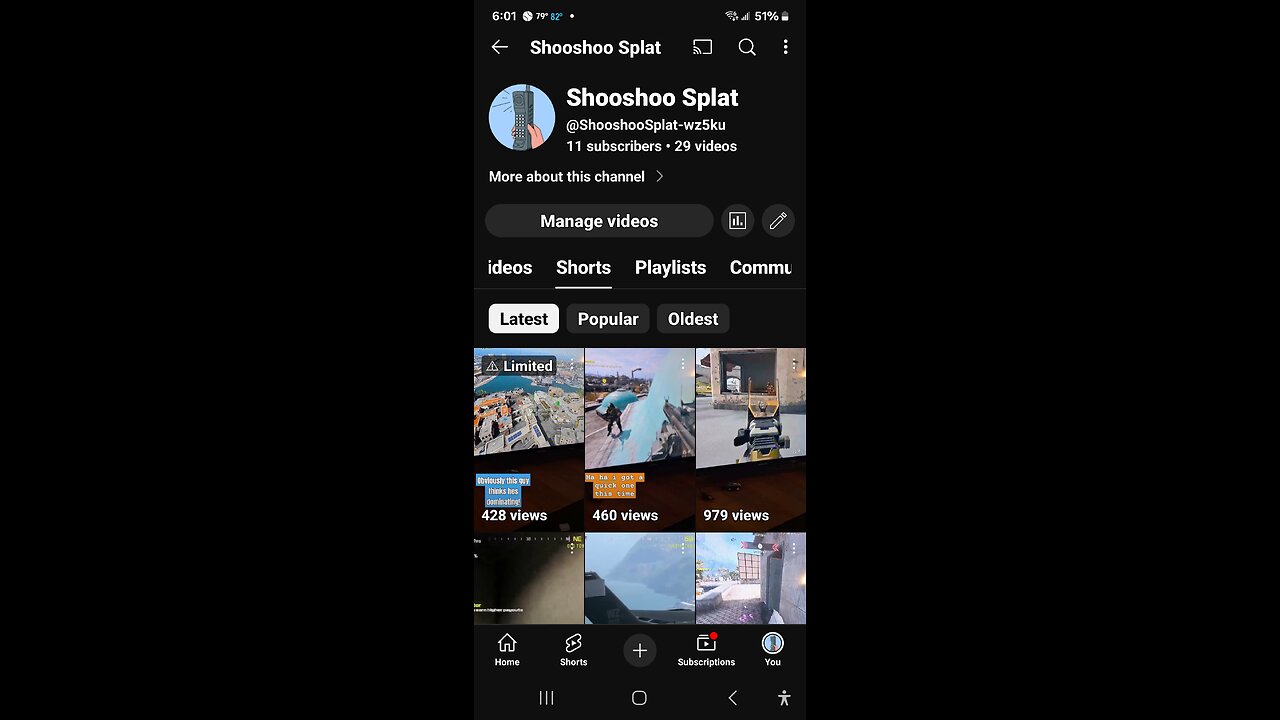Open the Short with 460 views

pyautogui.click(x=639, y=440)
